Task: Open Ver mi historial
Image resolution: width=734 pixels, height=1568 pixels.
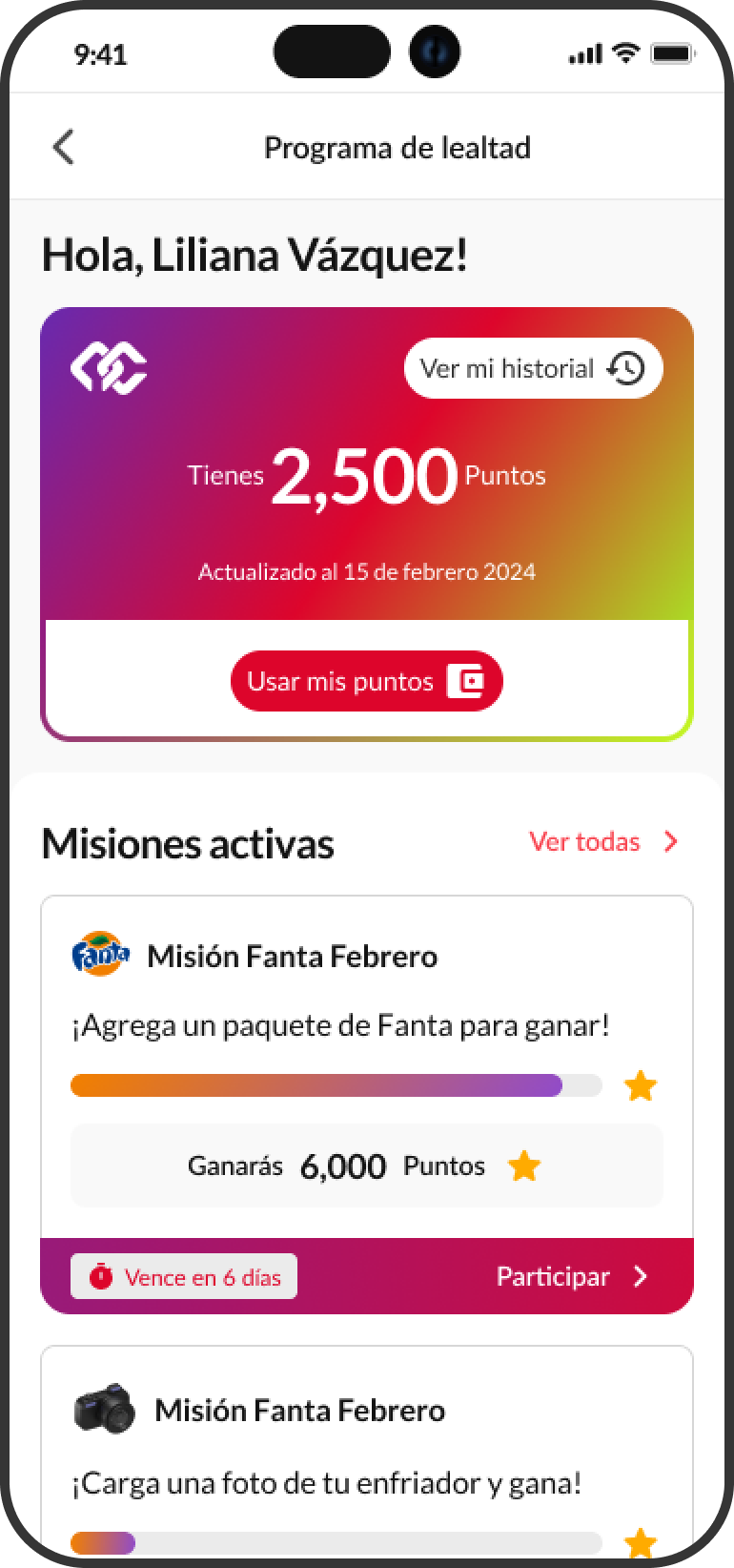Action: pyautogui.click(x=533, y=369)
